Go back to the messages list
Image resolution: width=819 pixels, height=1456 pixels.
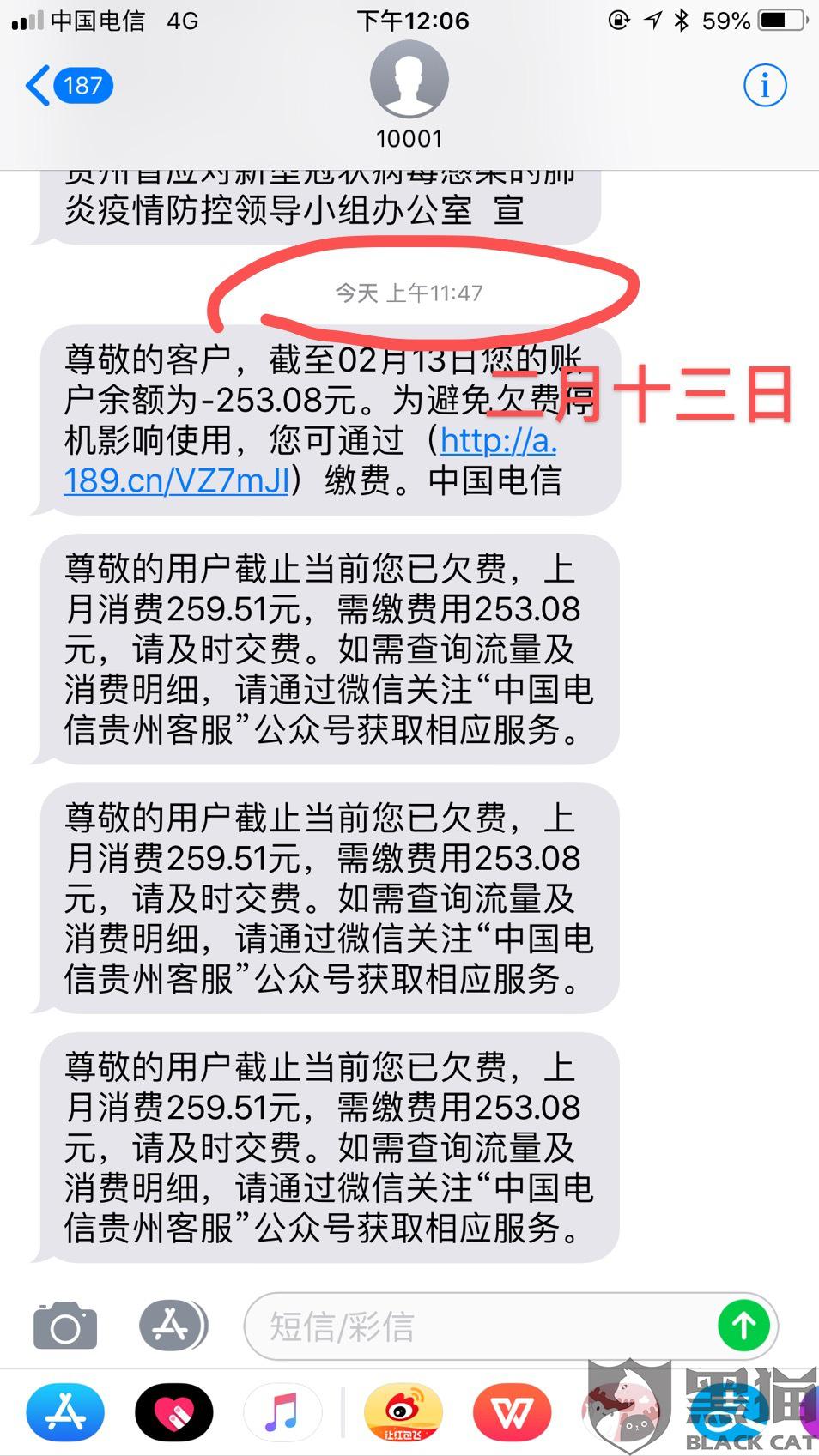pos(69,86)
